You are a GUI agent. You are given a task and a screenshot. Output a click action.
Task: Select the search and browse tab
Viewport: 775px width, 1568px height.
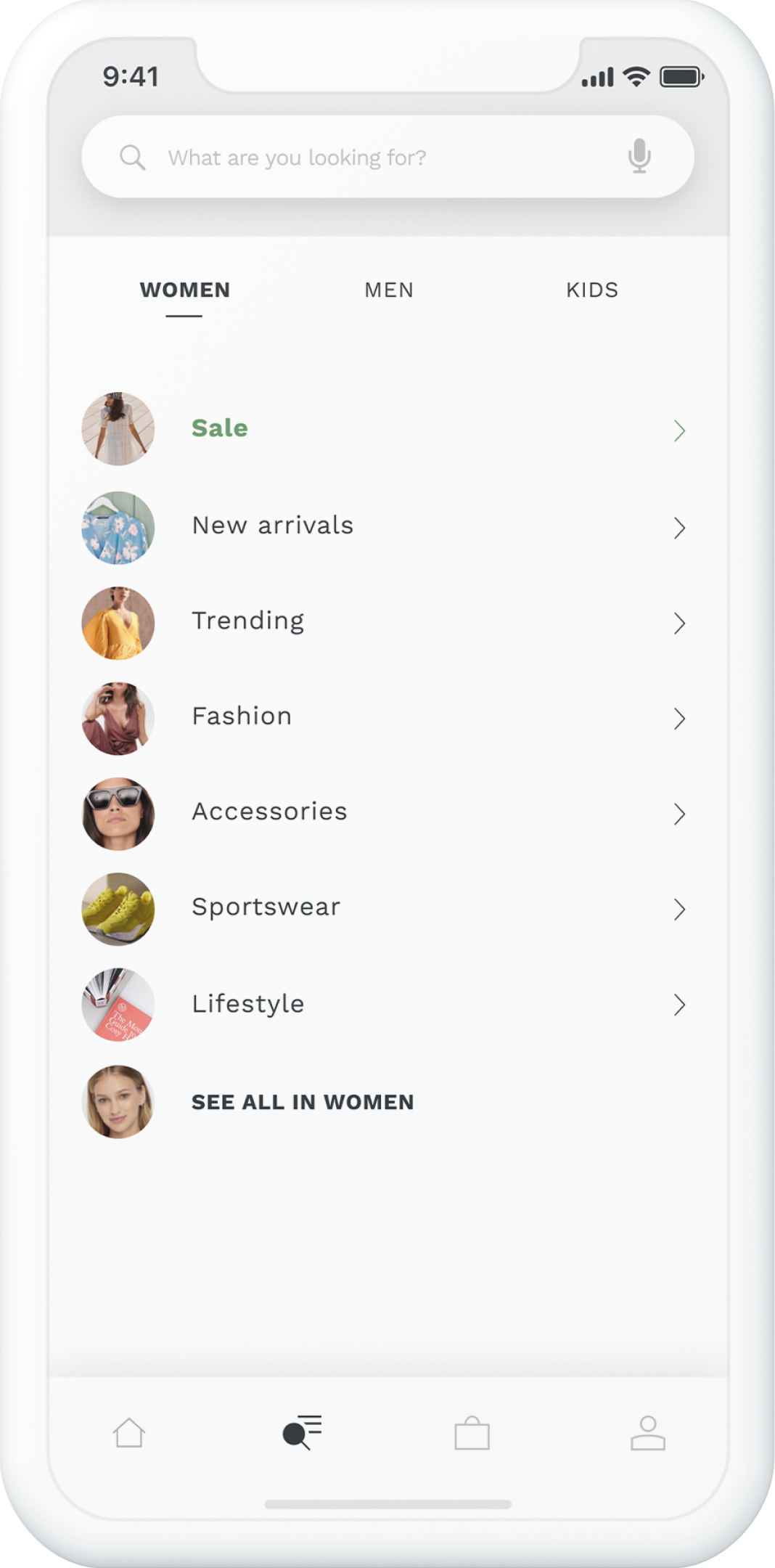(x=302, y=1433)
